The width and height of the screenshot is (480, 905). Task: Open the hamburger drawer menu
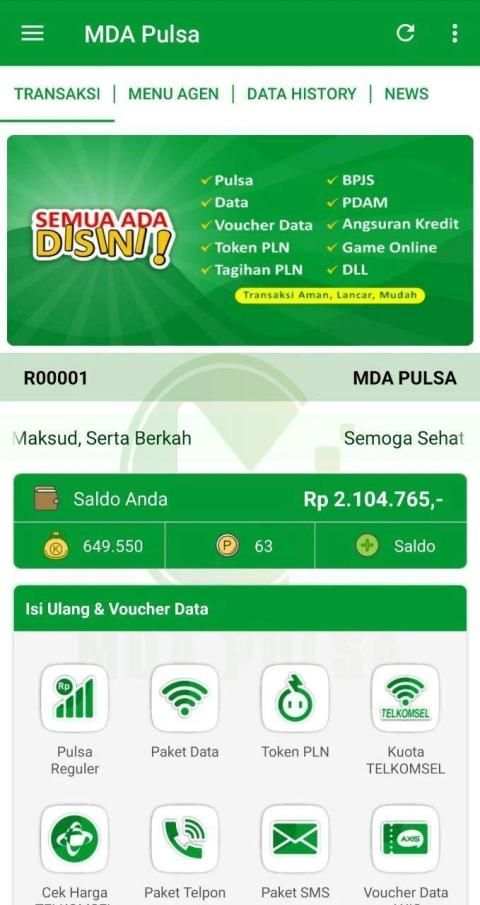[x=32, y=33]
